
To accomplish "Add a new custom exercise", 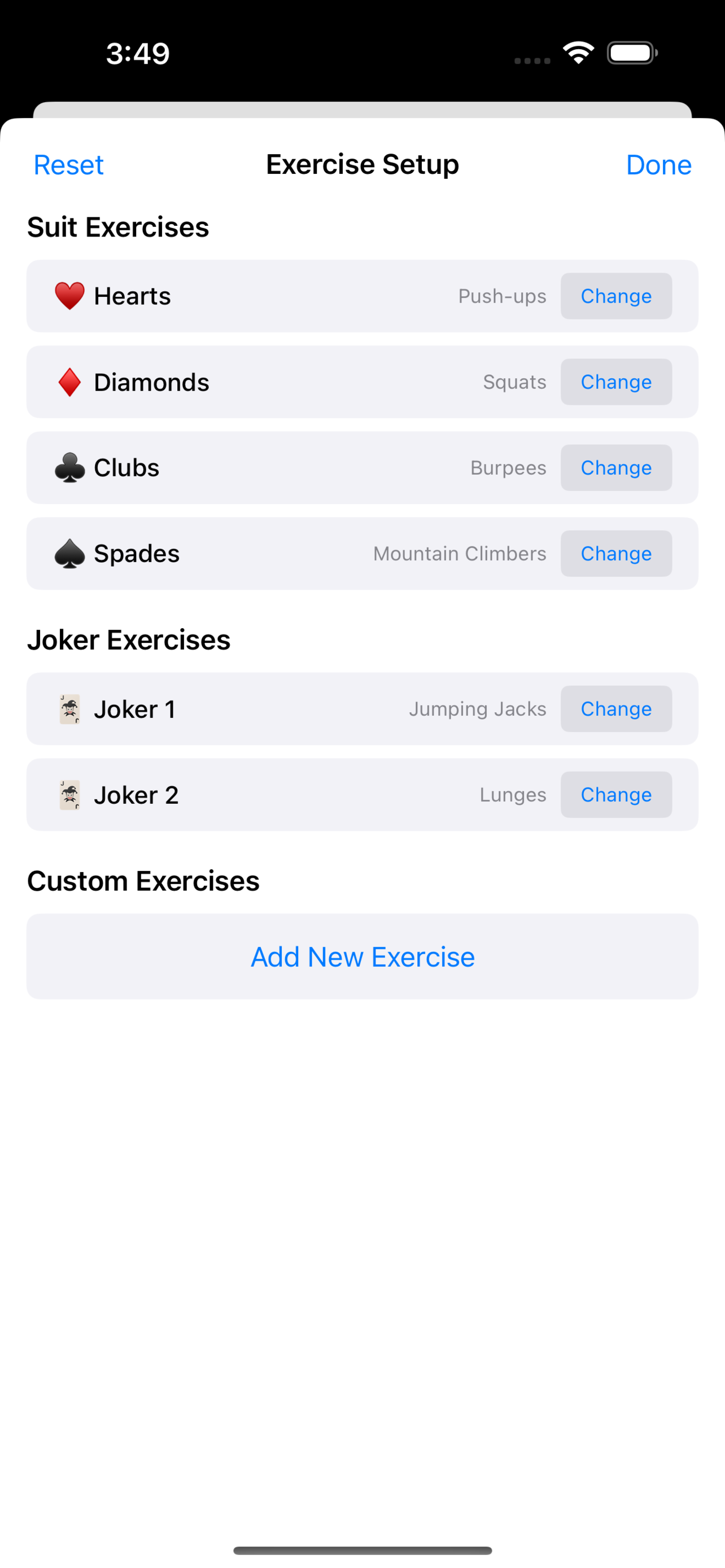I will click(363, 956).
